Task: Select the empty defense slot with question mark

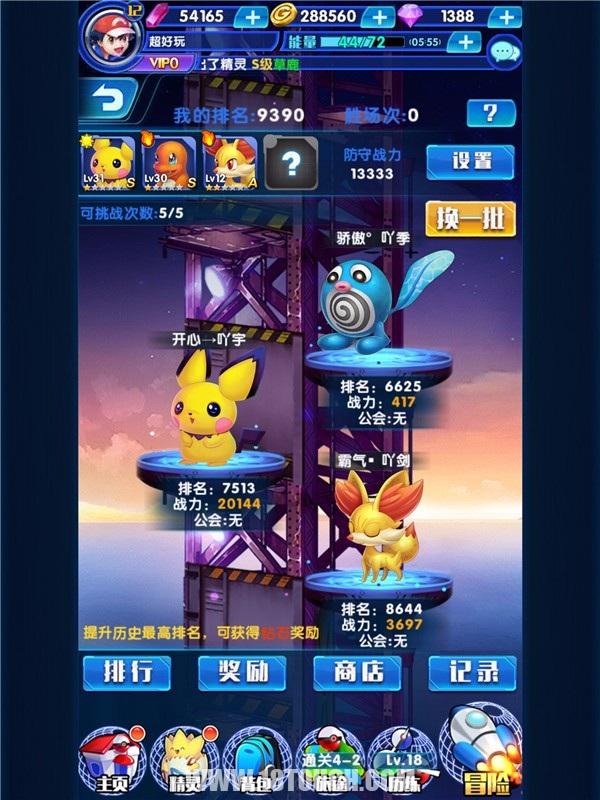Action: (x=289, y=162)
